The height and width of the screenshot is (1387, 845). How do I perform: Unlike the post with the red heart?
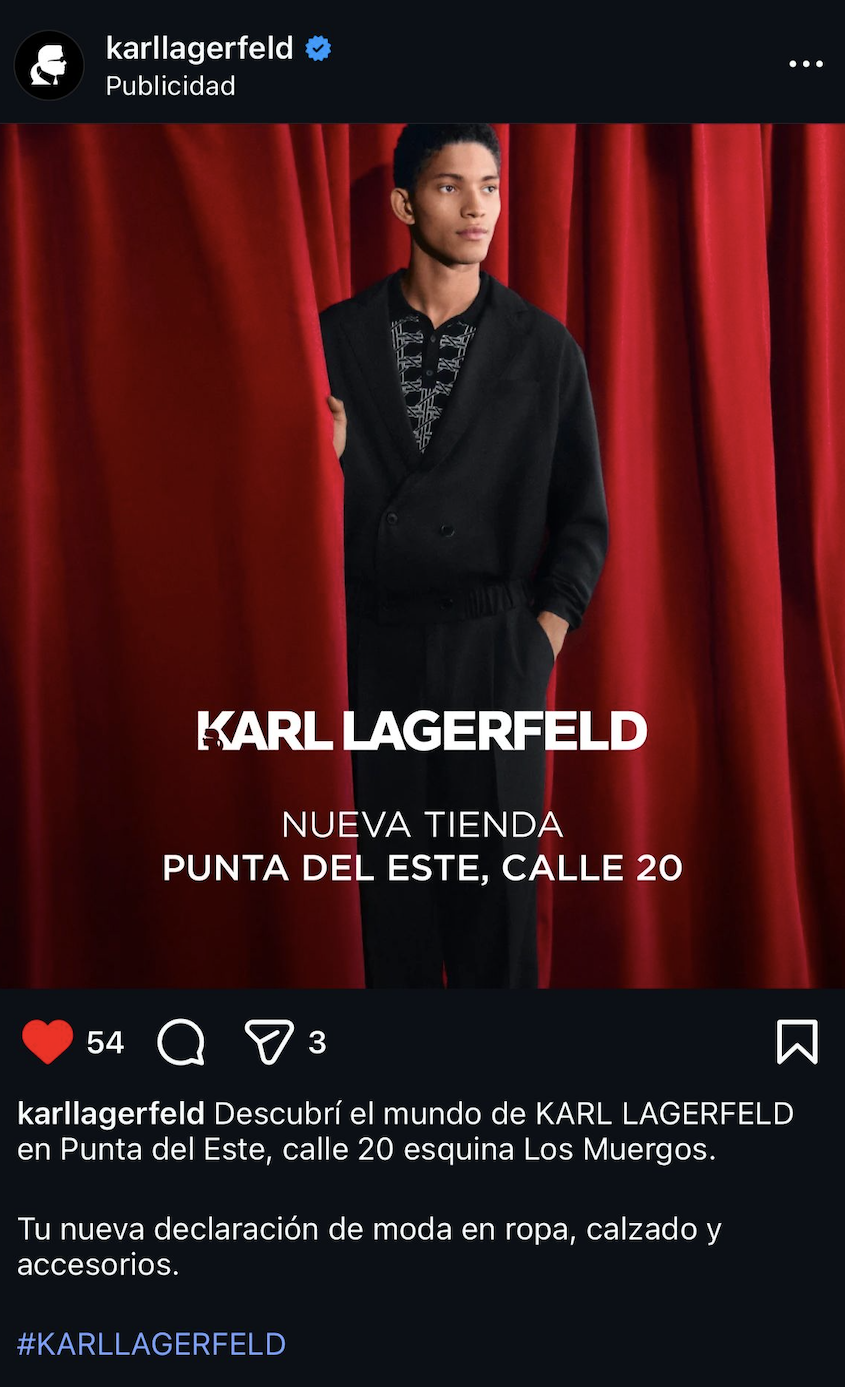coord(47,1042)
